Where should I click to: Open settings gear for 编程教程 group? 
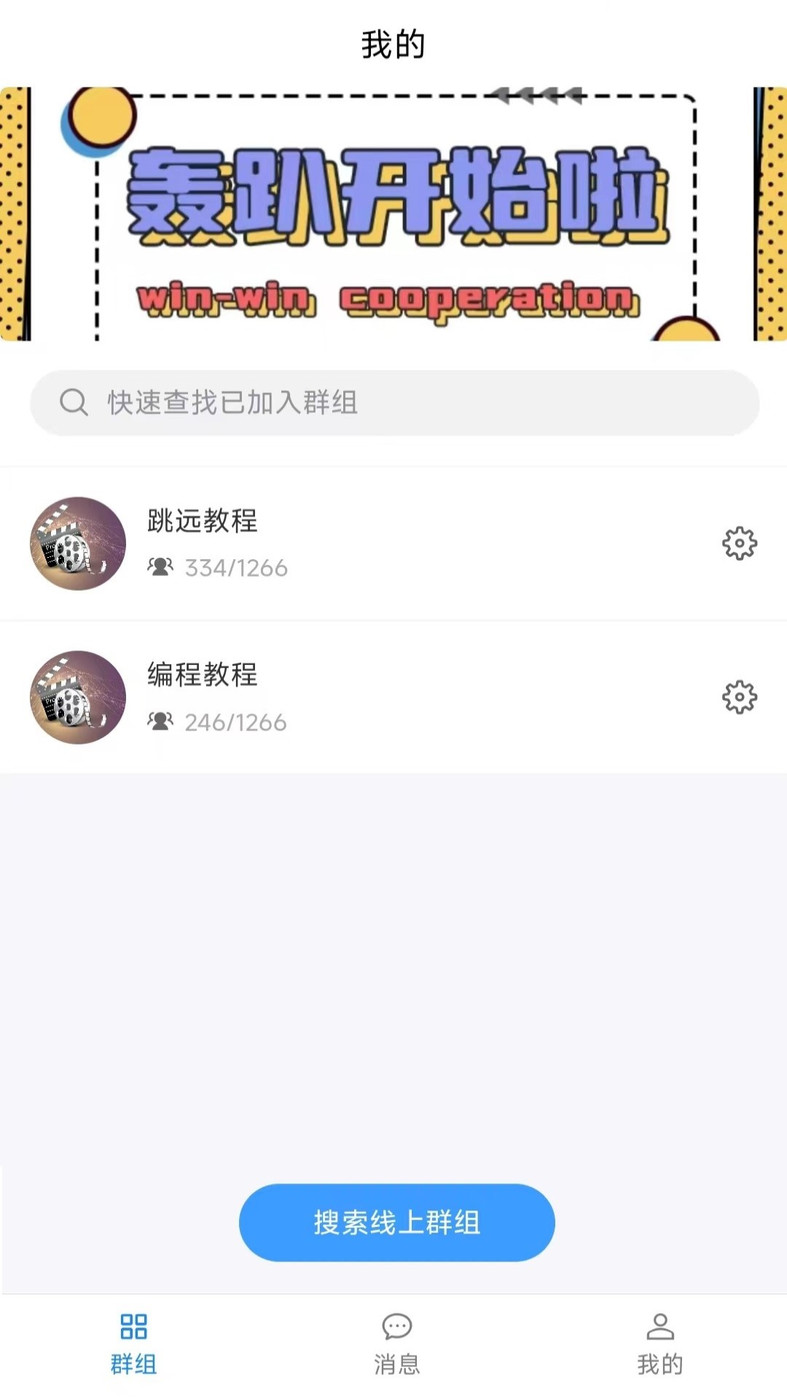click(739, 697)
